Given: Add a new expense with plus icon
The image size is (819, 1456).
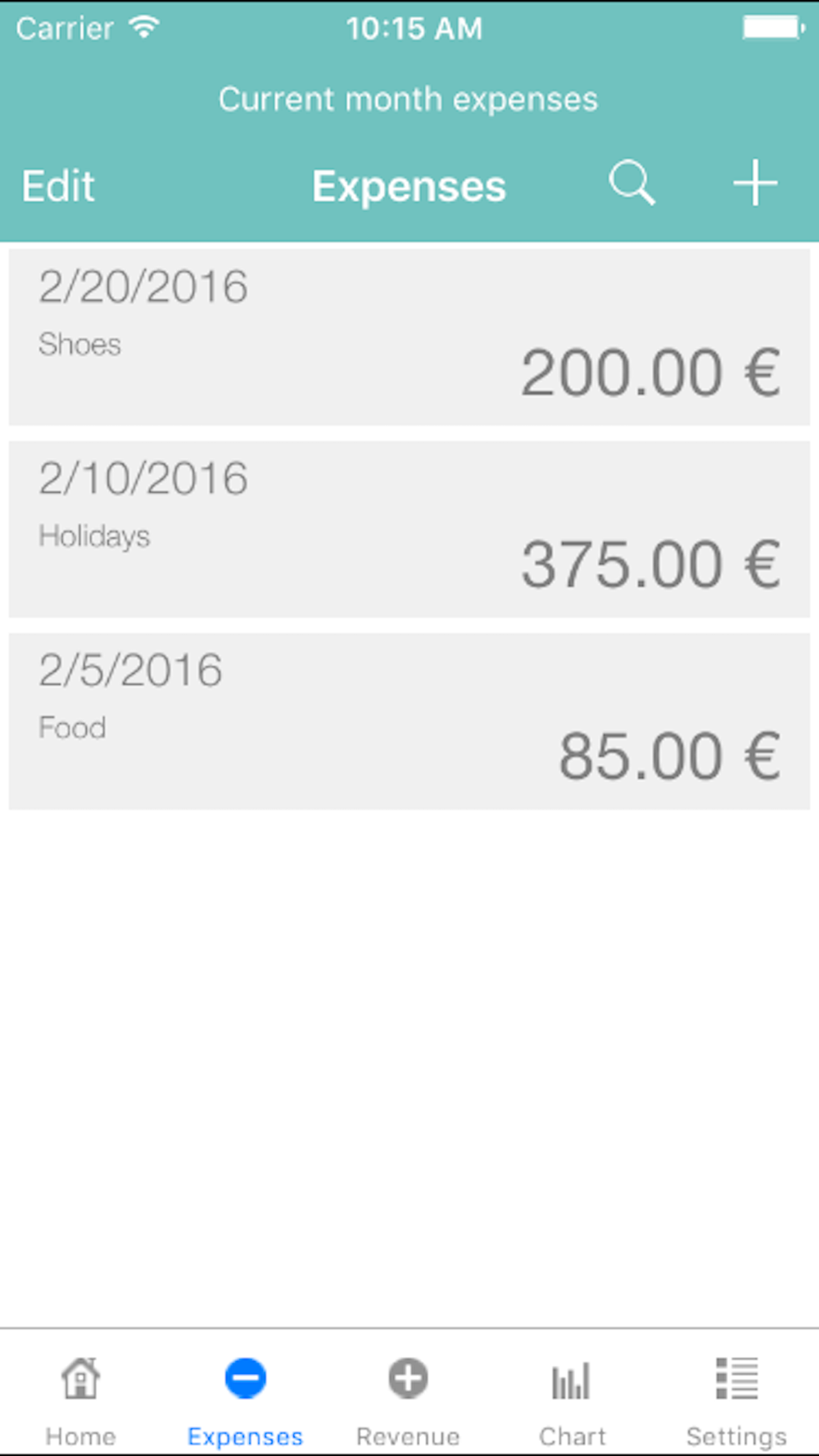Looking at the screenshot, I should pyautogui.click(x=754, y=183).
